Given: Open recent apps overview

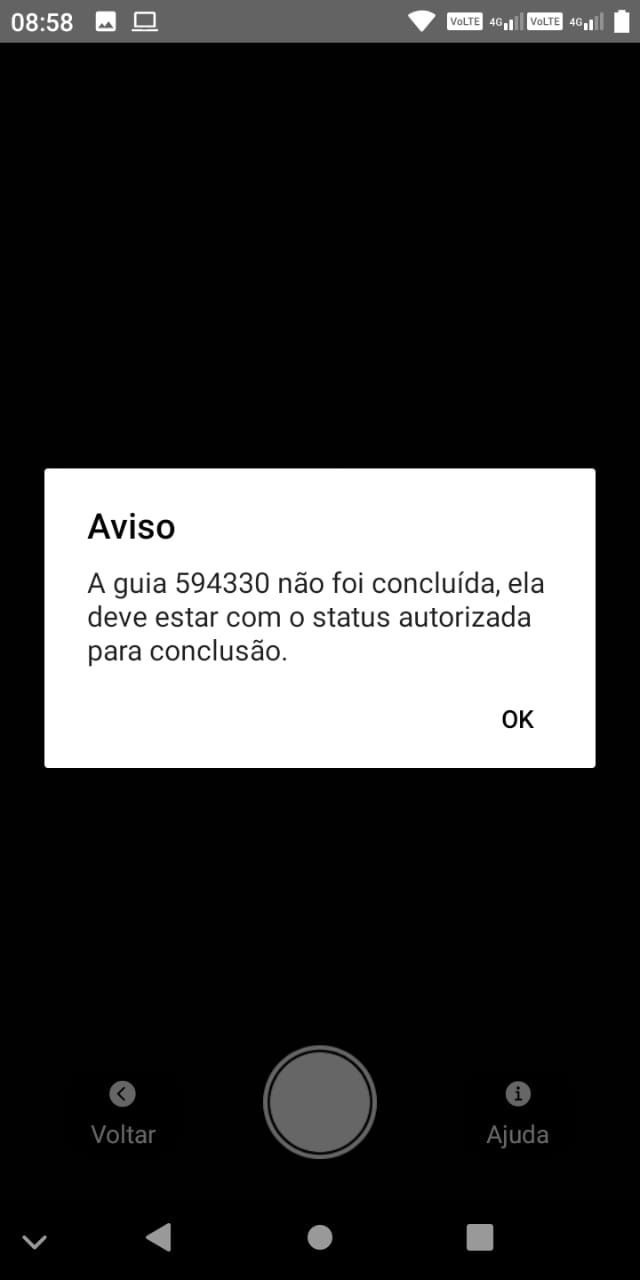Looking at the screenshot, I should pyautogui.click(x=480, y=1237).
